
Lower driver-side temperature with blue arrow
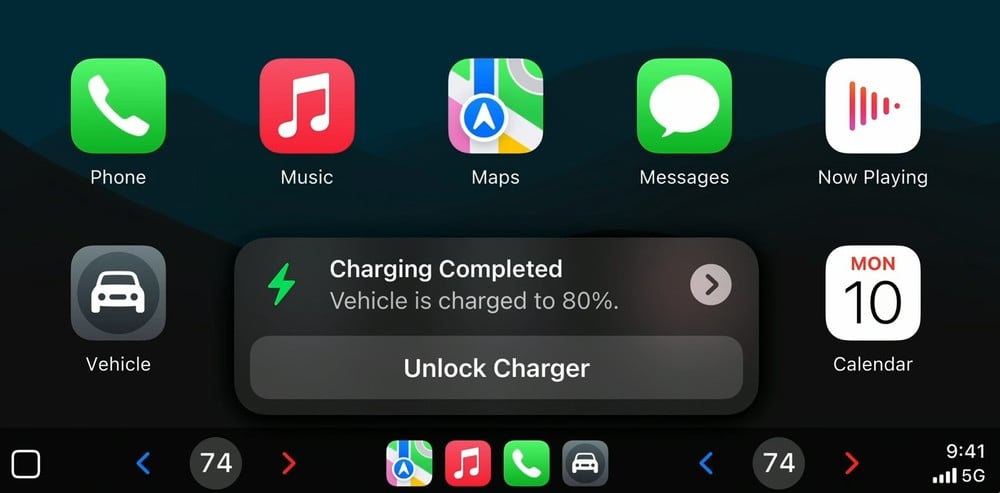pyautogui.click(x=143, y=463)
